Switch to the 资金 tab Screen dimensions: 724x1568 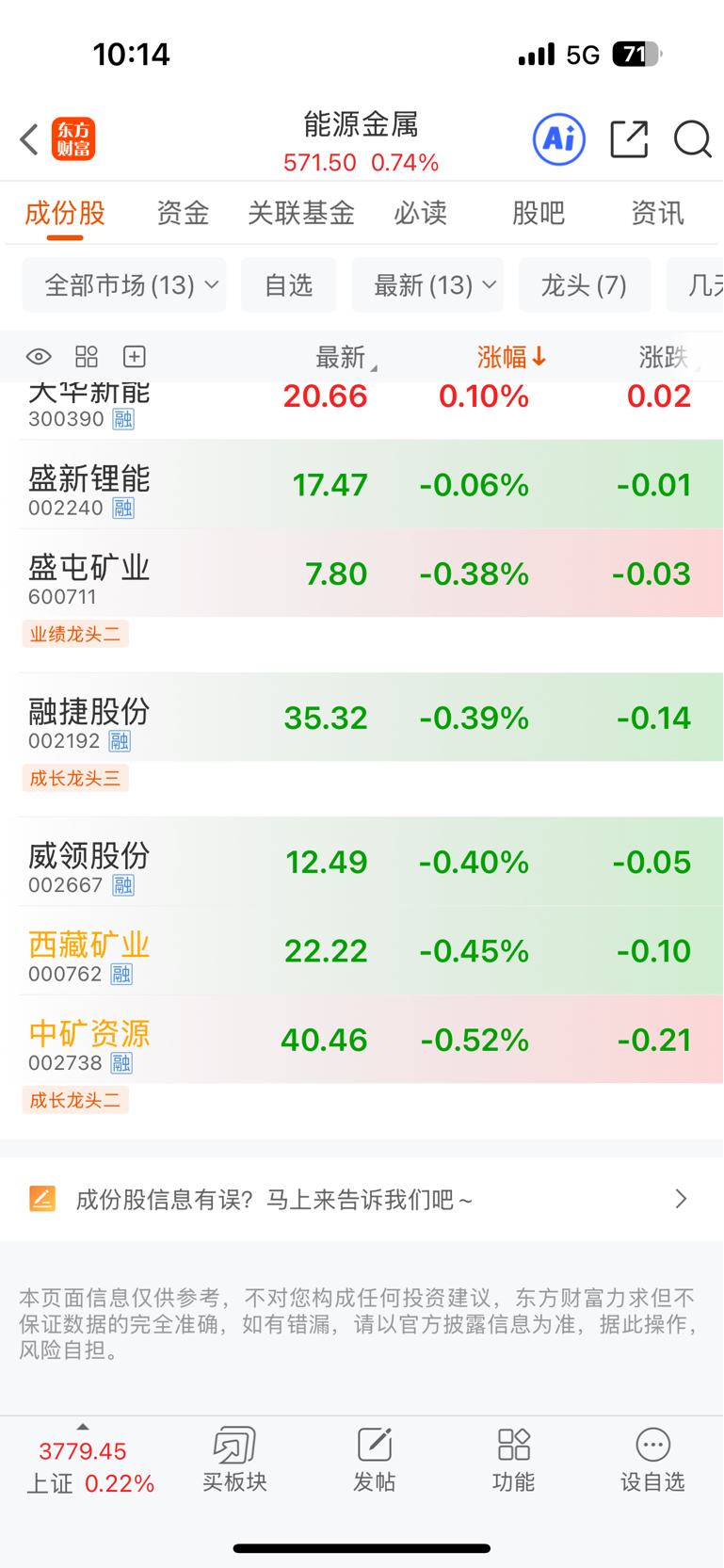coord(183,213)
